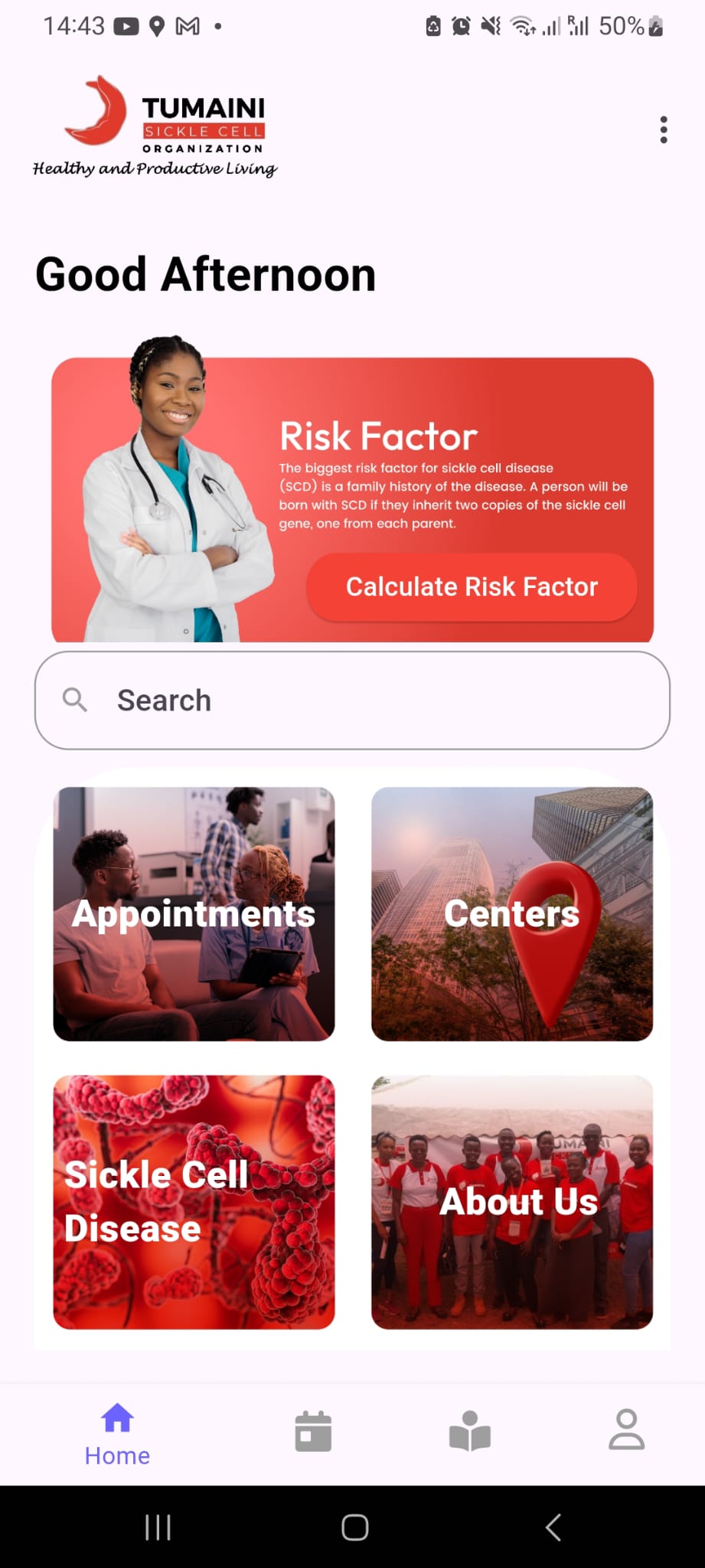Tap Calculate Risk Factor button
The image size is (705, 1568).
pyautogui.click(x=472, y=587)
